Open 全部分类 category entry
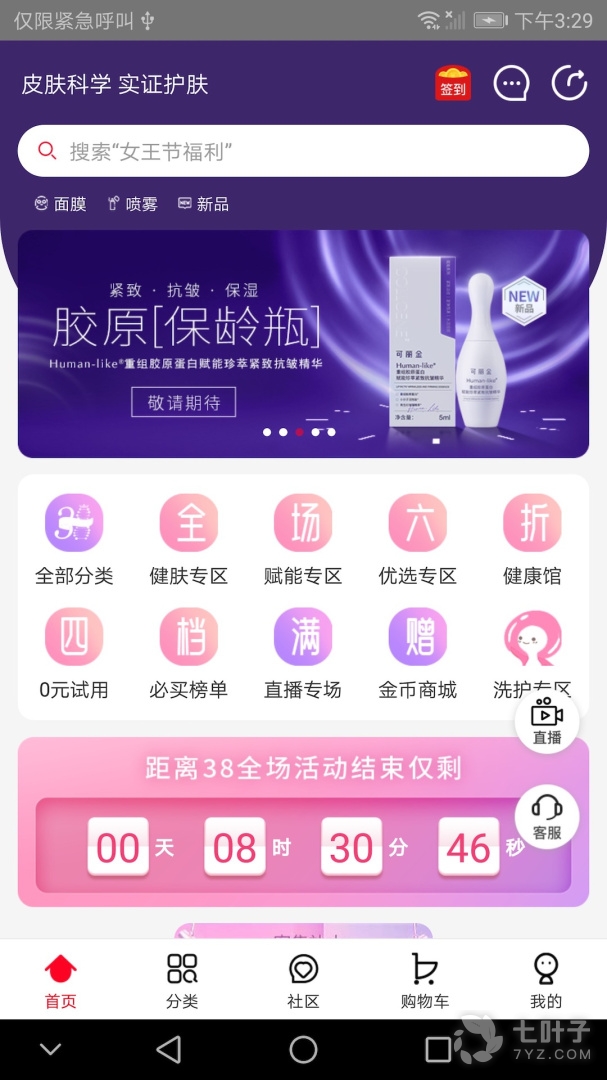Viewport: 607px width, 1080px height. 74,541
